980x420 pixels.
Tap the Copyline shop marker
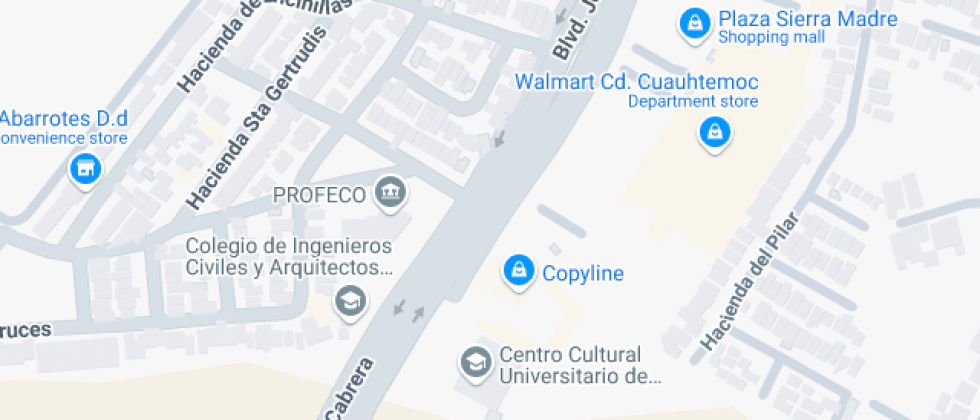coord(518,269)
